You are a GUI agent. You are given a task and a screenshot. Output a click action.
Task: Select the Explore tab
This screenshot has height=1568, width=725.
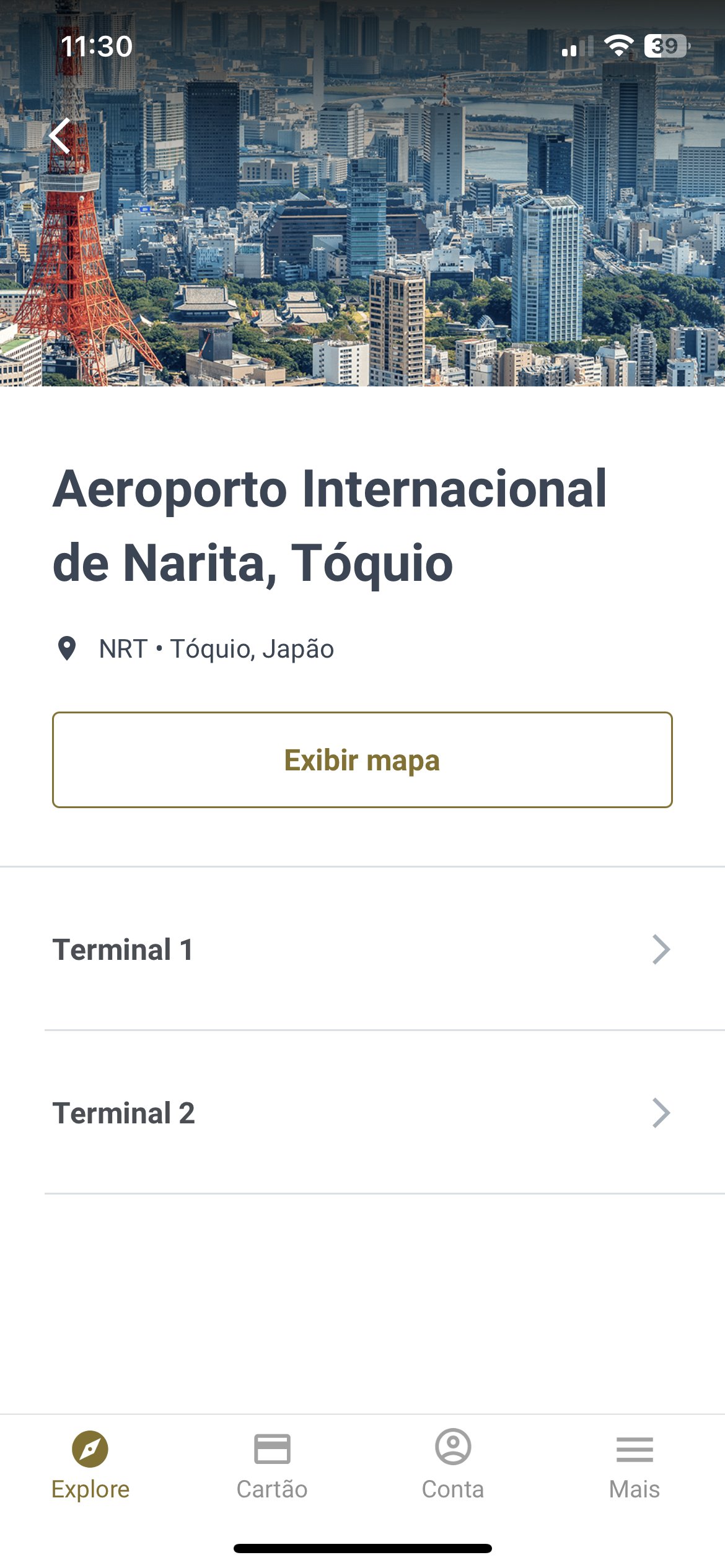tap(90, 1465)
